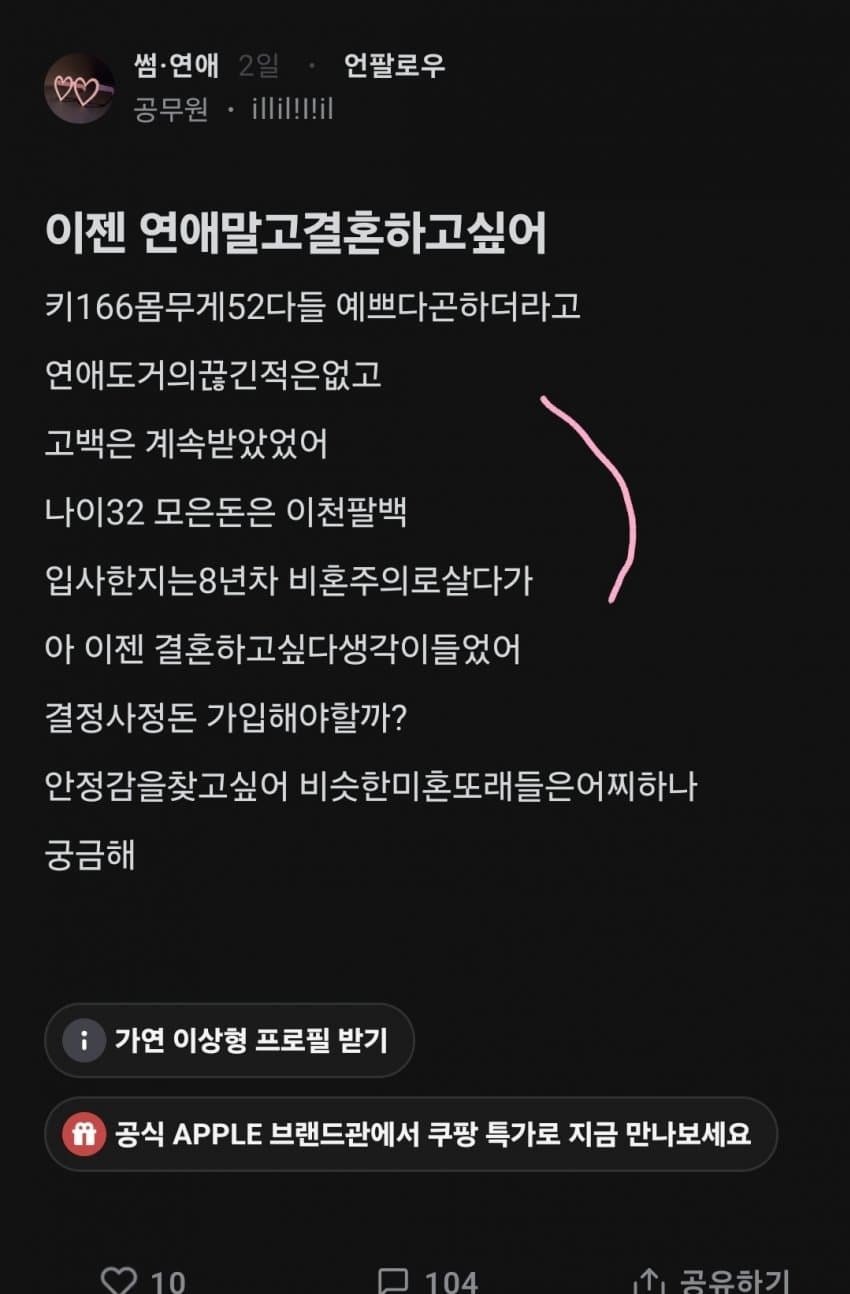850x1294 pixels.
Task: Like this post with heart icon
Action: pyautogui.click(x=118, y=1280)
